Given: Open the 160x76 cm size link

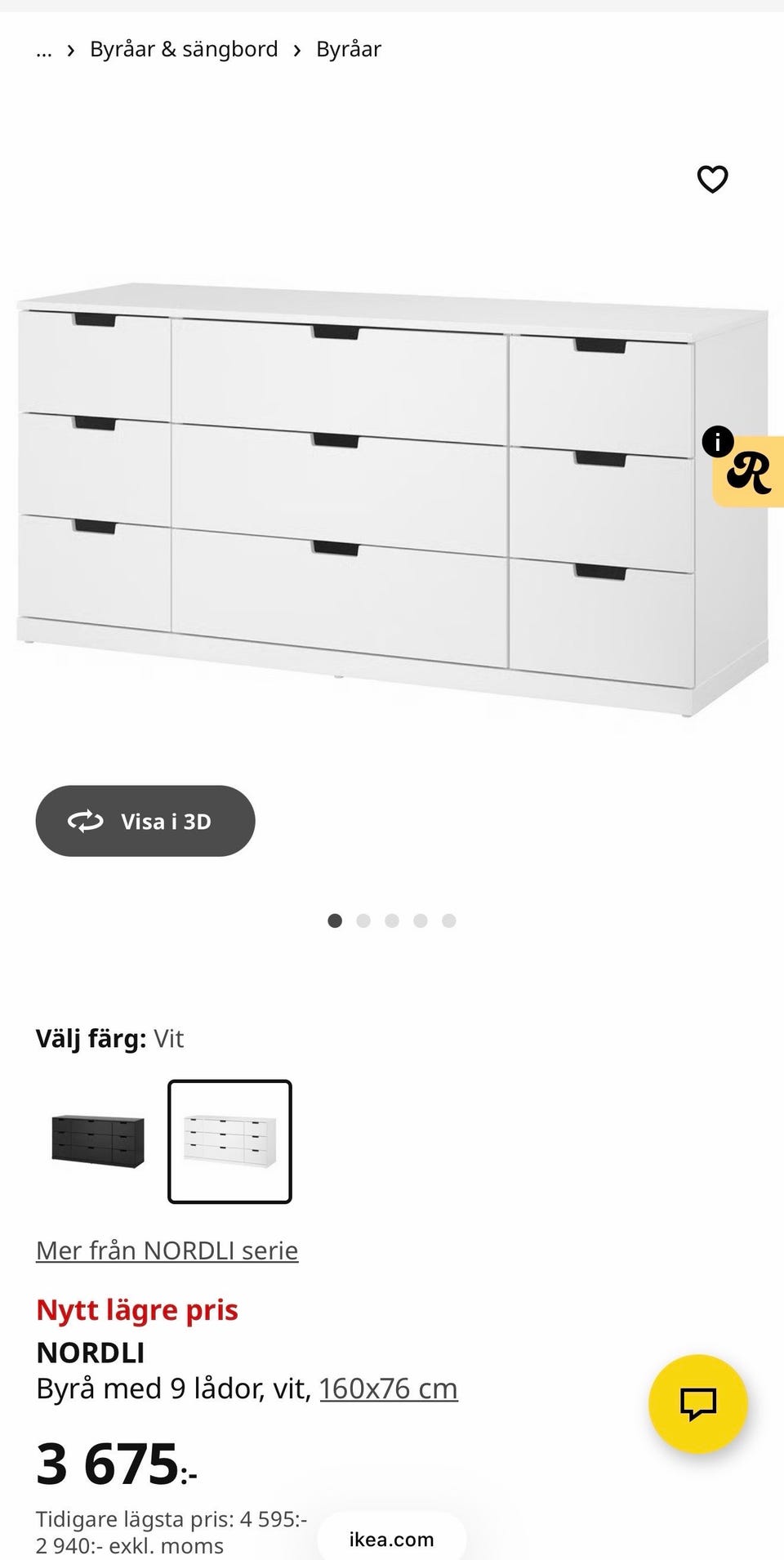Looking at the screenshot, I should pos(388,1388).
